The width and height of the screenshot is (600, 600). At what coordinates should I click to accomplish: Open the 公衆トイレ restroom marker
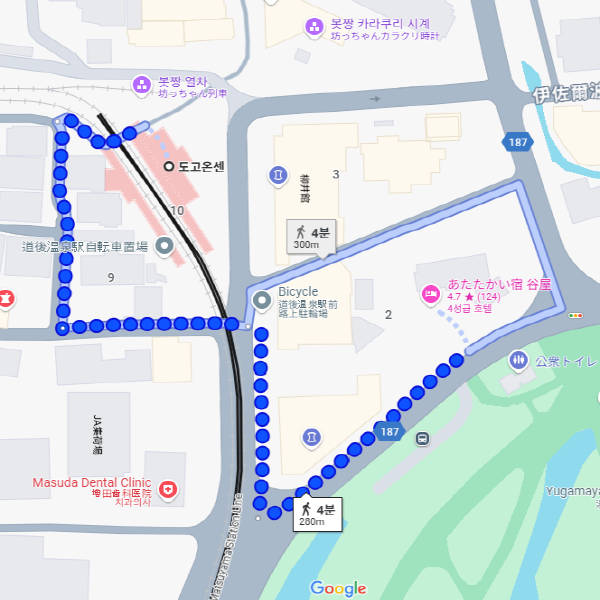click(x=517, y=359)
